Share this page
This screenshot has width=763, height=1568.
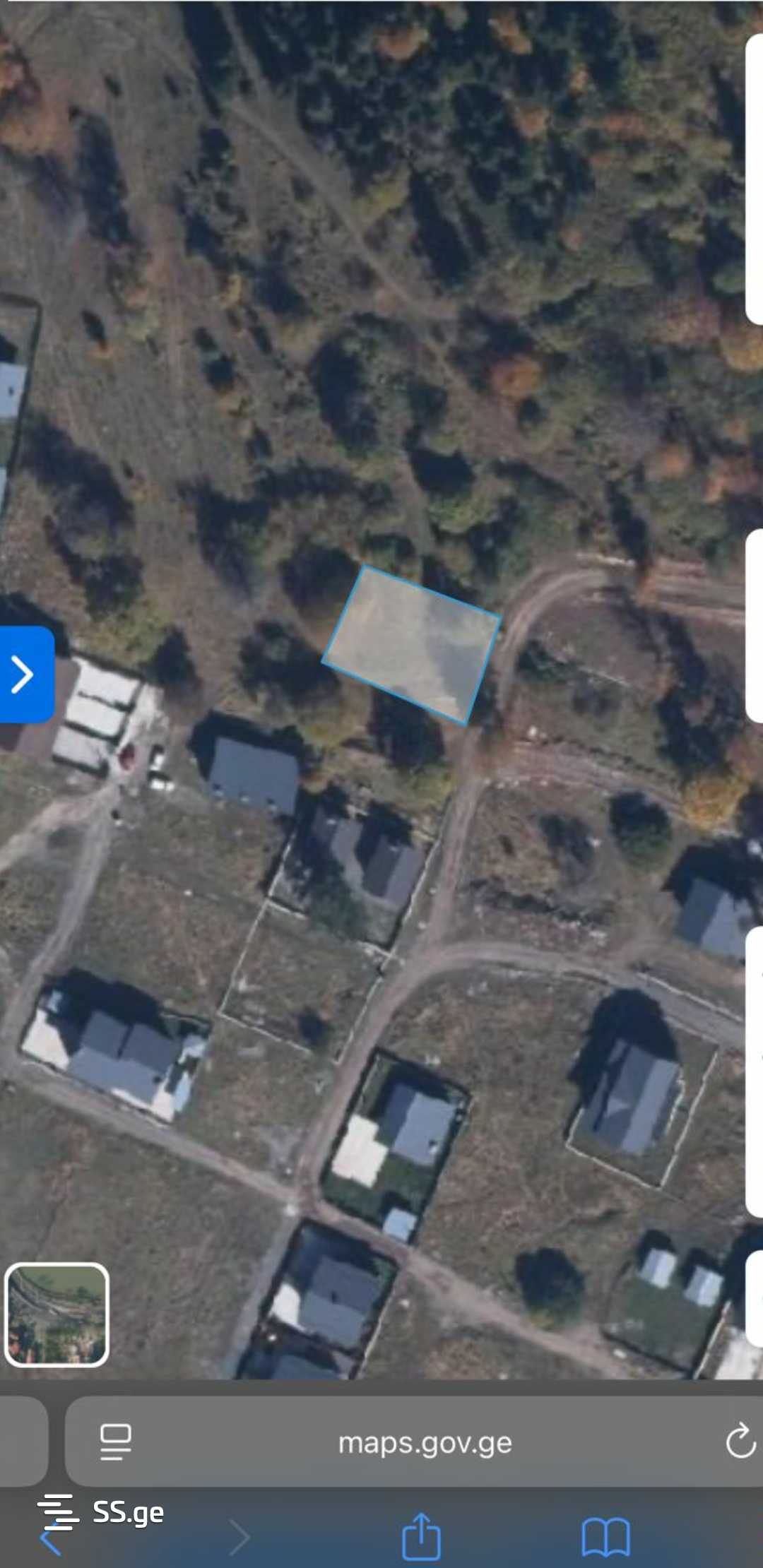point(421,1536)
